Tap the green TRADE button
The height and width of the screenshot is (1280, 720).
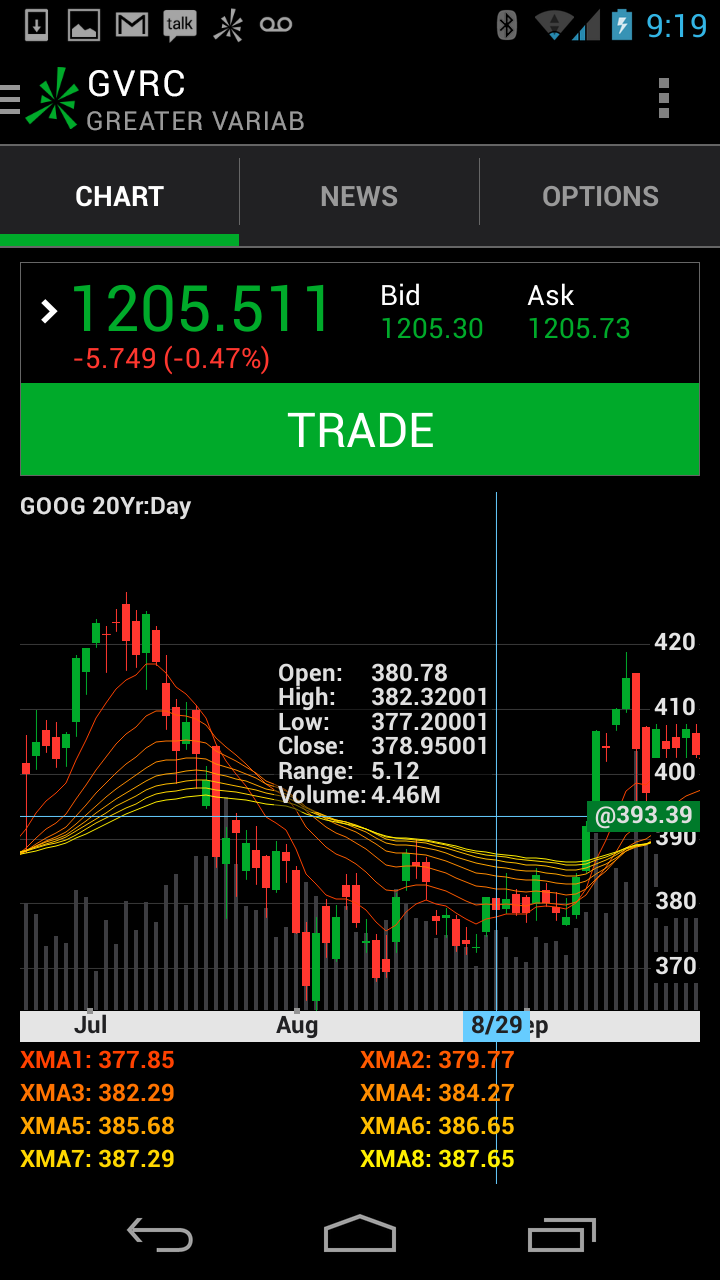[360, 430]
